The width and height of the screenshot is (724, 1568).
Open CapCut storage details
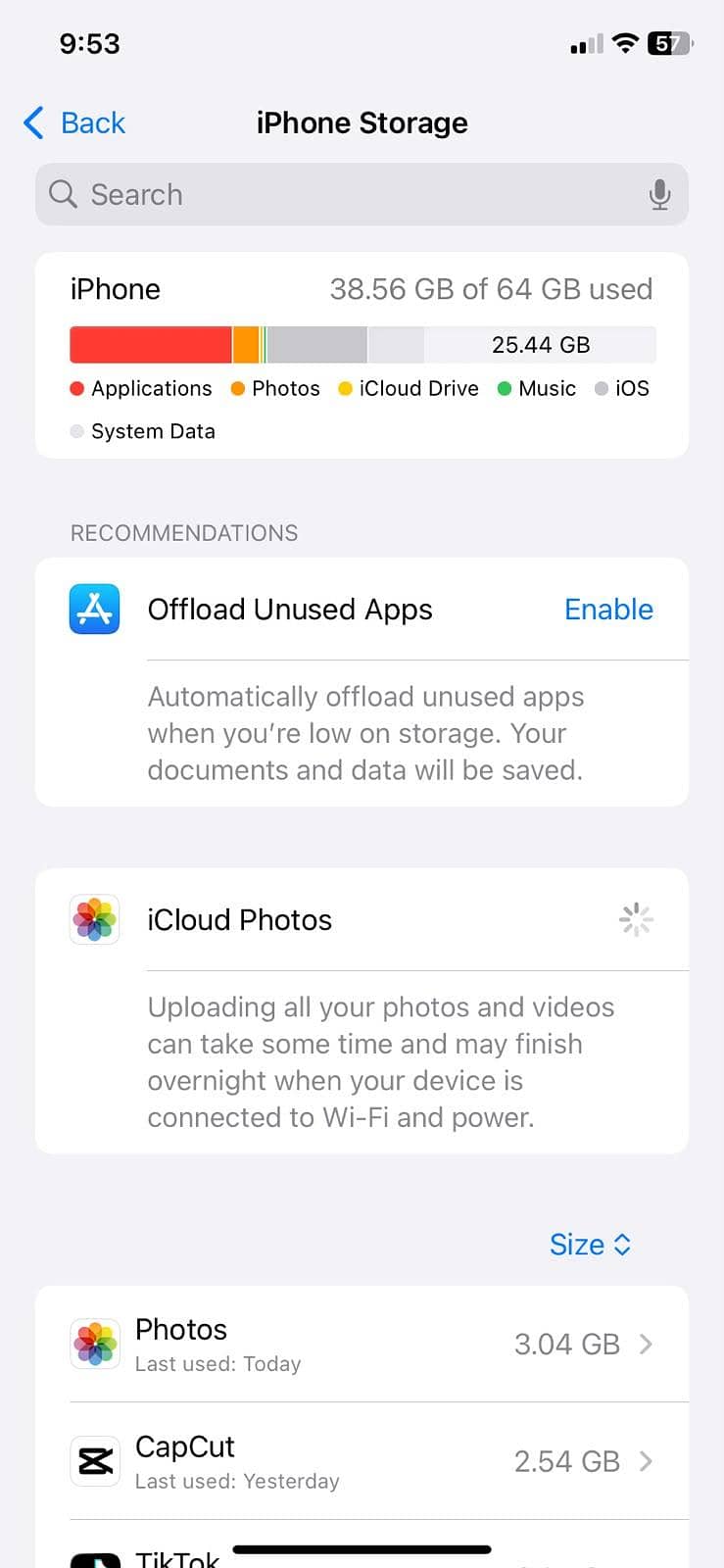(362, 1461)
